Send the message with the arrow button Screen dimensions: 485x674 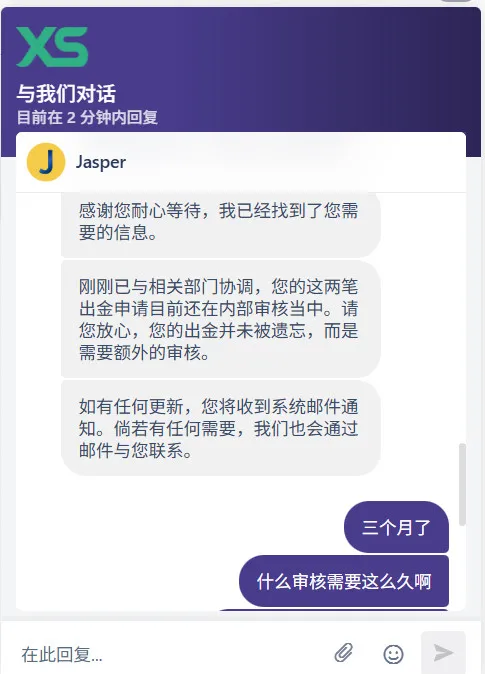443,652
